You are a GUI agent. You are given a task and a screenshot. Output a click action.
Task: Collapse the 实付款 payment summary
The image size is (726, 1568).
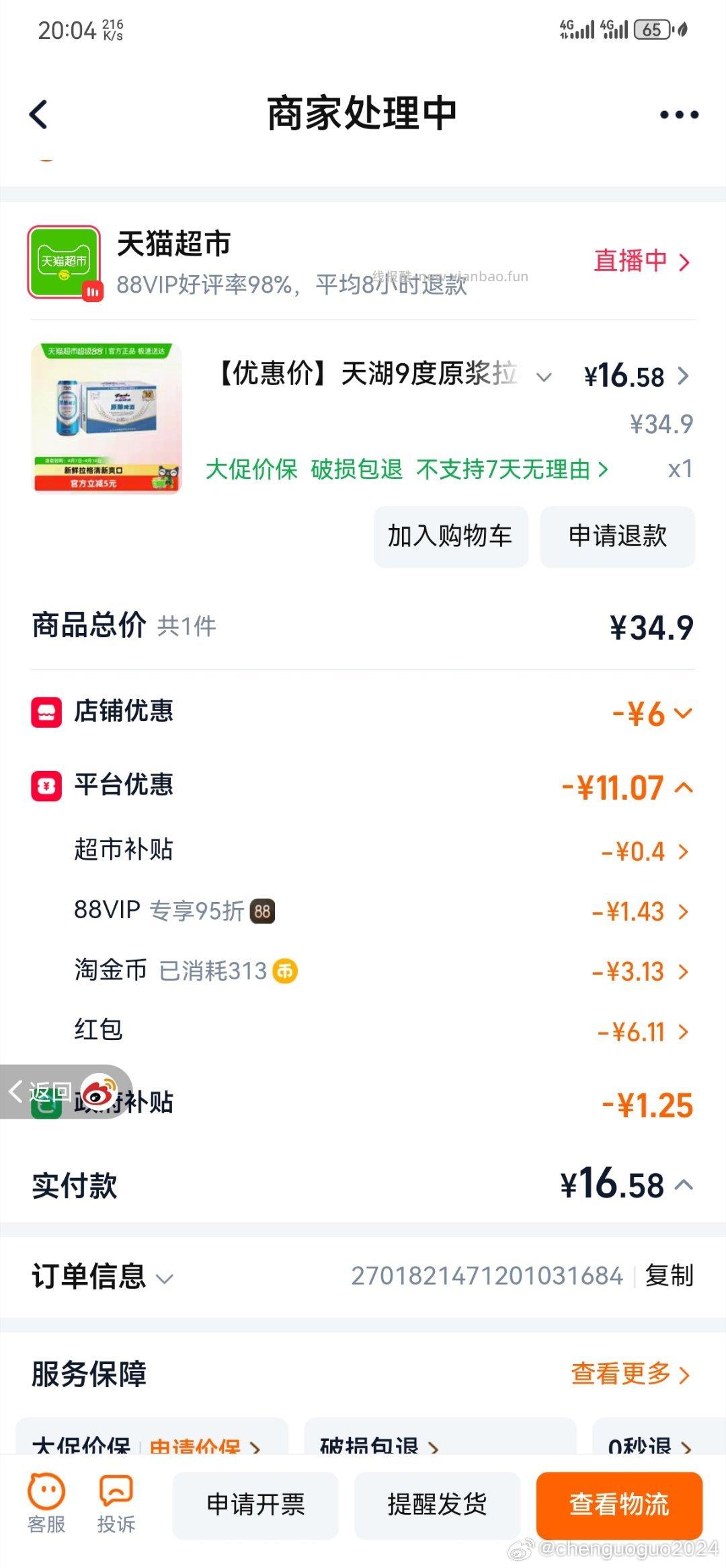(683, 1185)
